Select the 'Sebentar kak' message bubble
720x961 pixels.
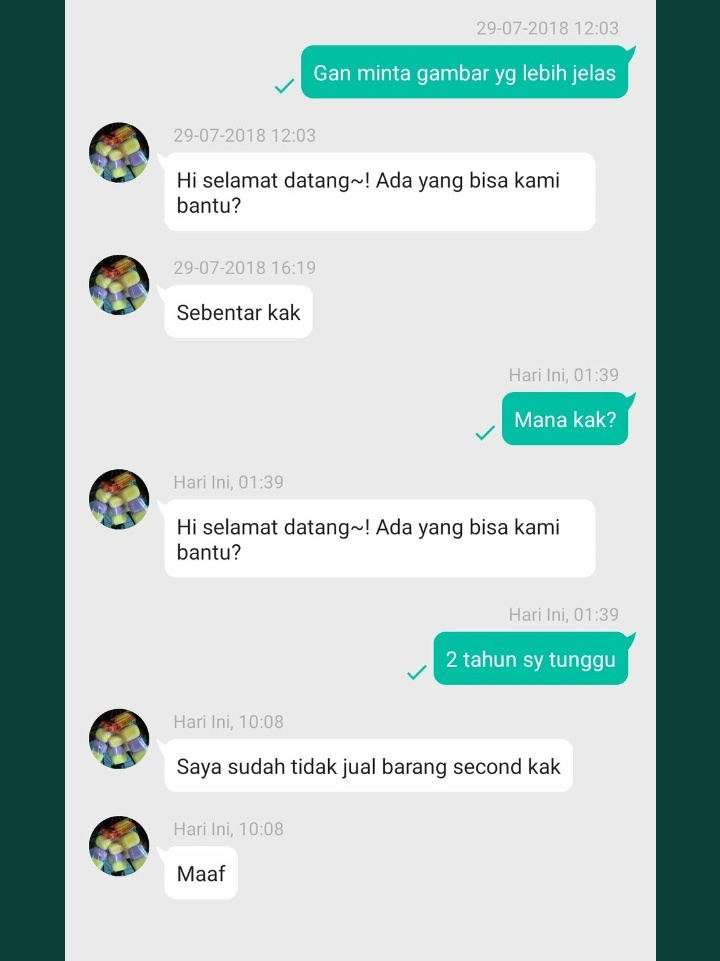point(238,312)
